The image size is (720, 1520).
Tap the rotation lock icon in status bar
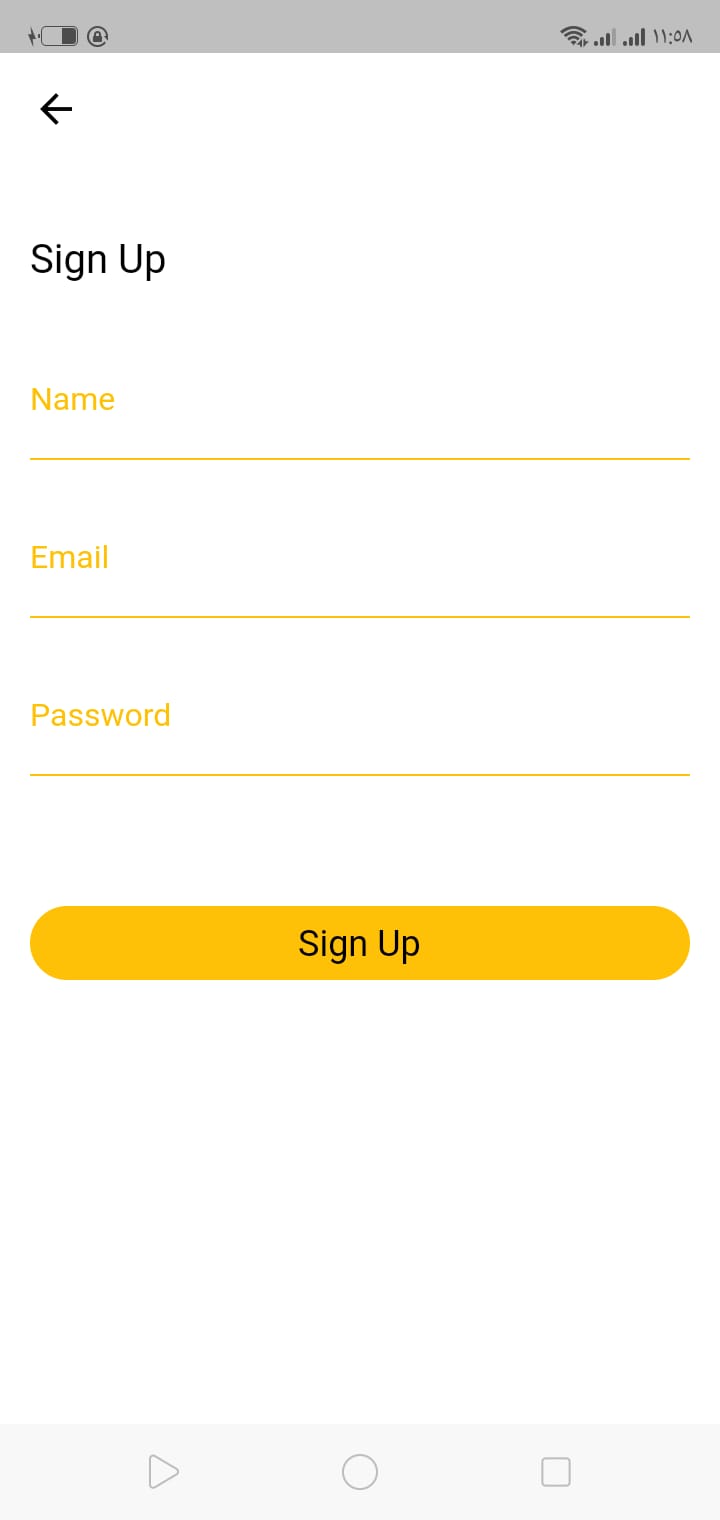tap(98, 37)
